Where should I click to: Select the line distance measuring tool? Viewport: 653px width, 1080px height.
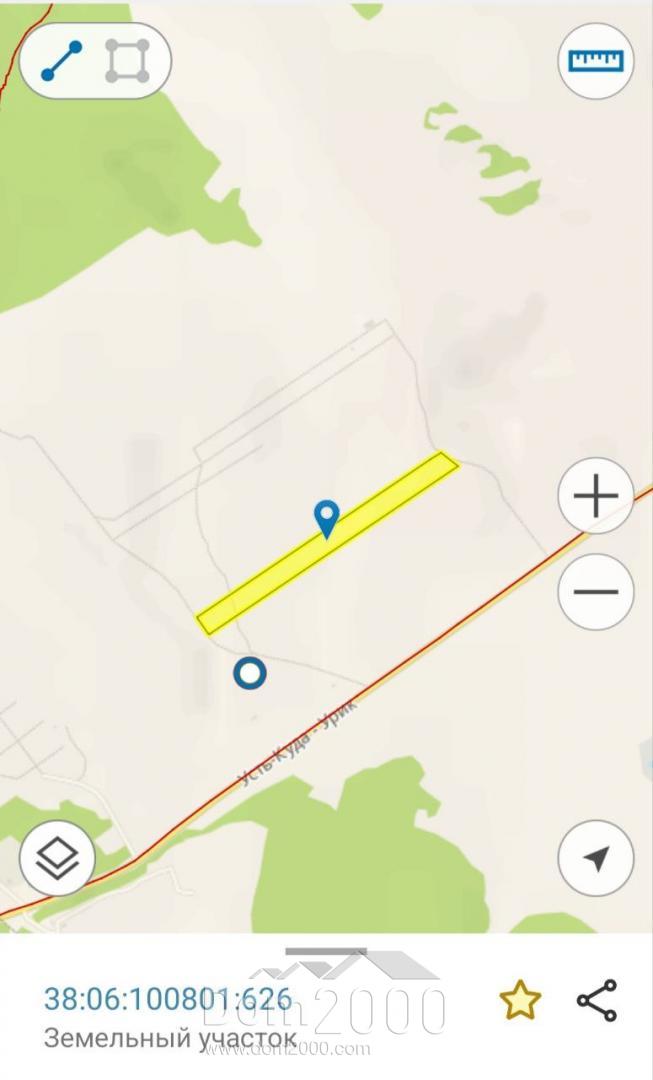pos(61,61)
